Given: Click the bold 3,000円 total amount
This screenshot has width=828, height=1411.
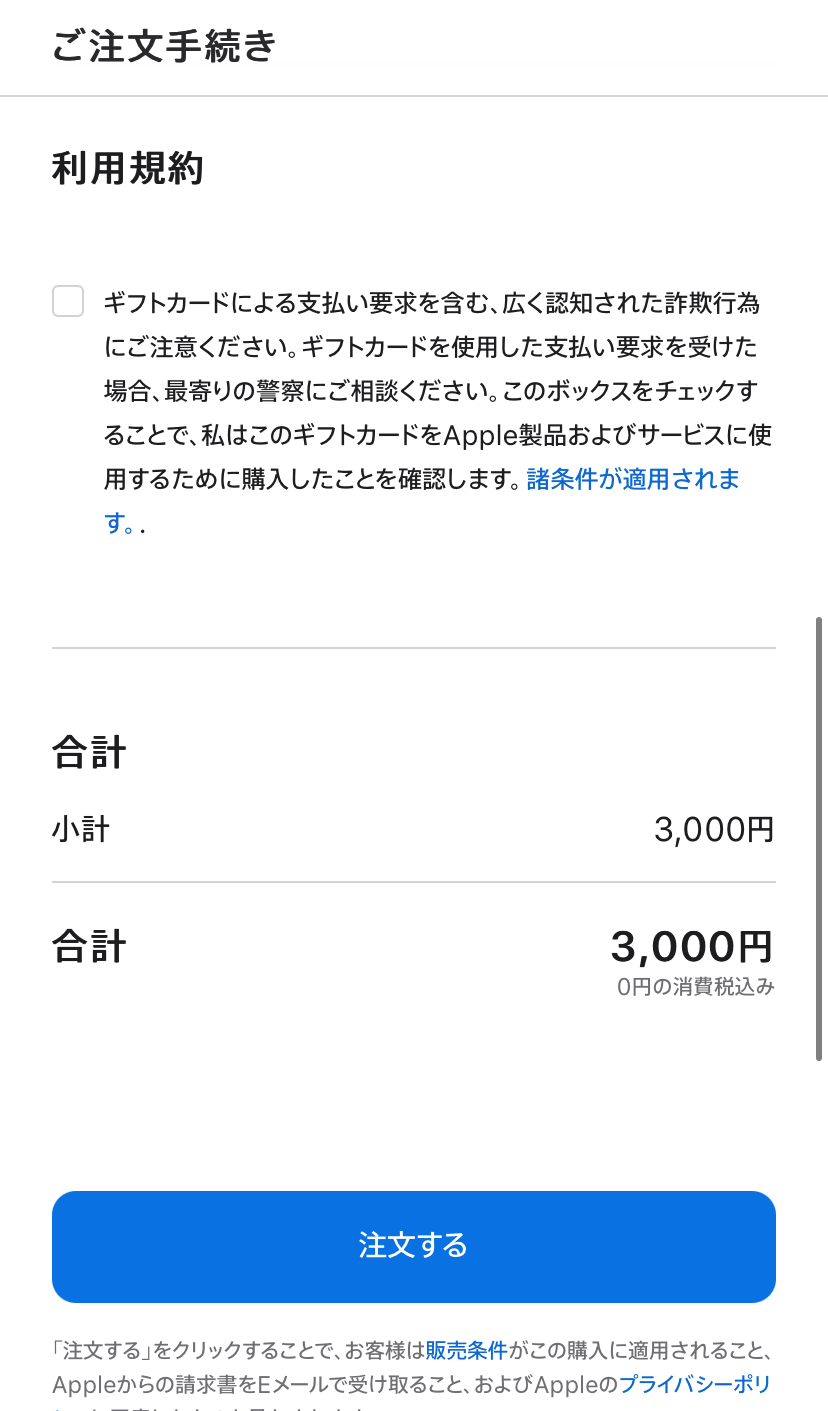Looking at the screenshot, I should pyautogui.click(x=690, y=946).
